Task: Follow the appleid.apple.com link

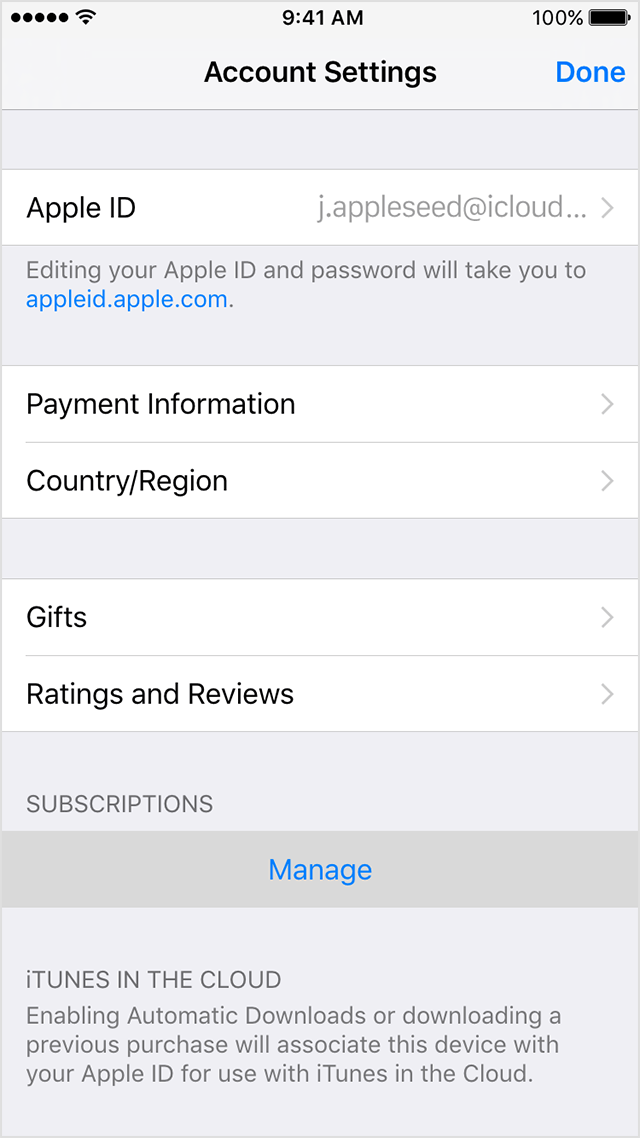Action: click(126, 299)
